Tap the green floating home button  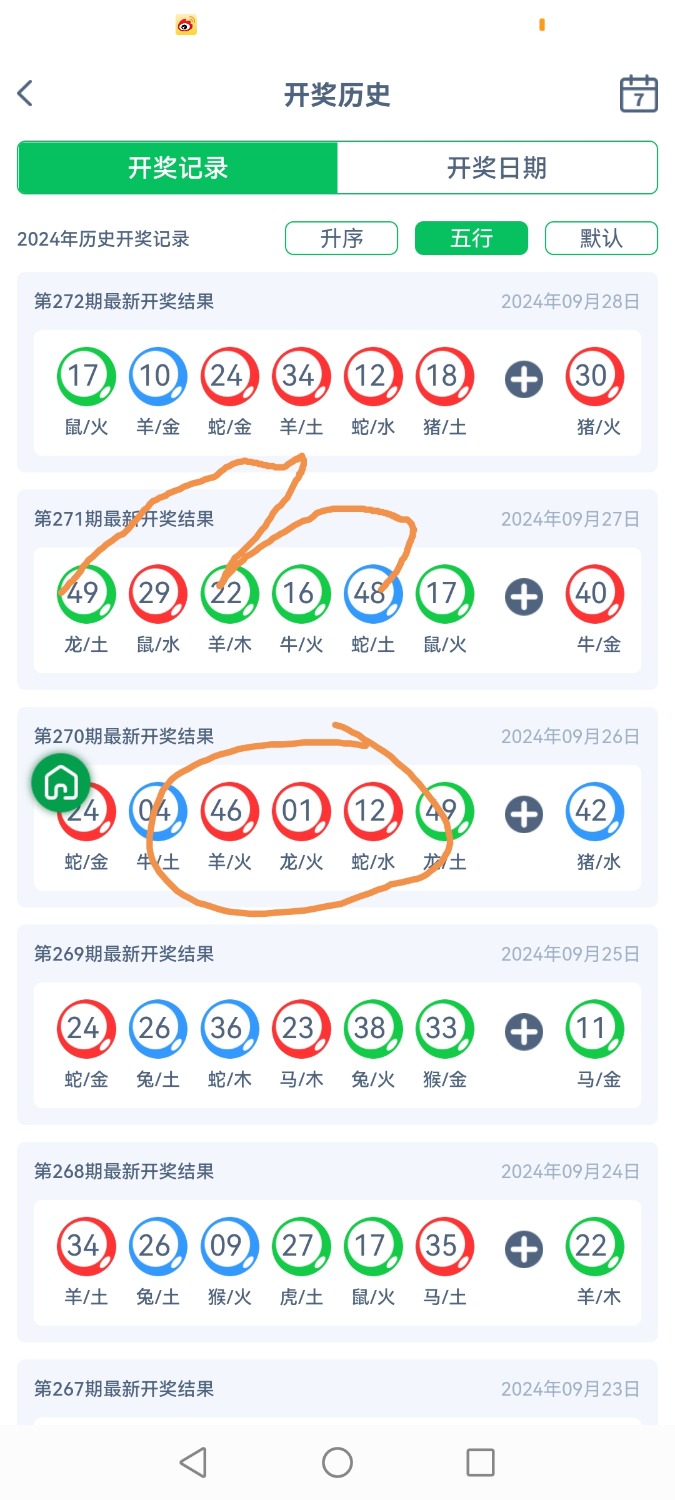point(61,782)
